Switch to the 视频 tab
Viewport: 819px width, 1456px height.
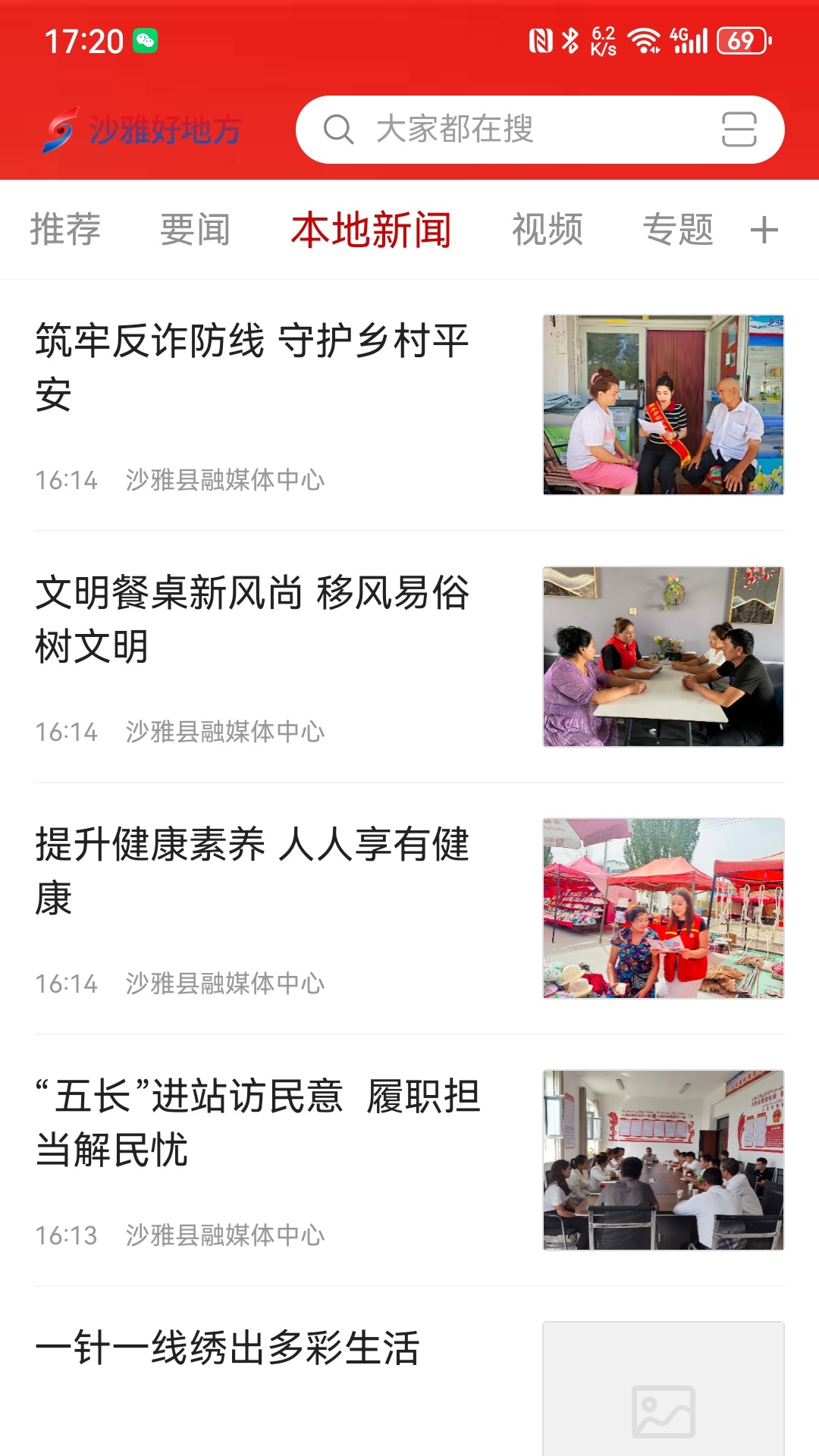tap(548, 229)
